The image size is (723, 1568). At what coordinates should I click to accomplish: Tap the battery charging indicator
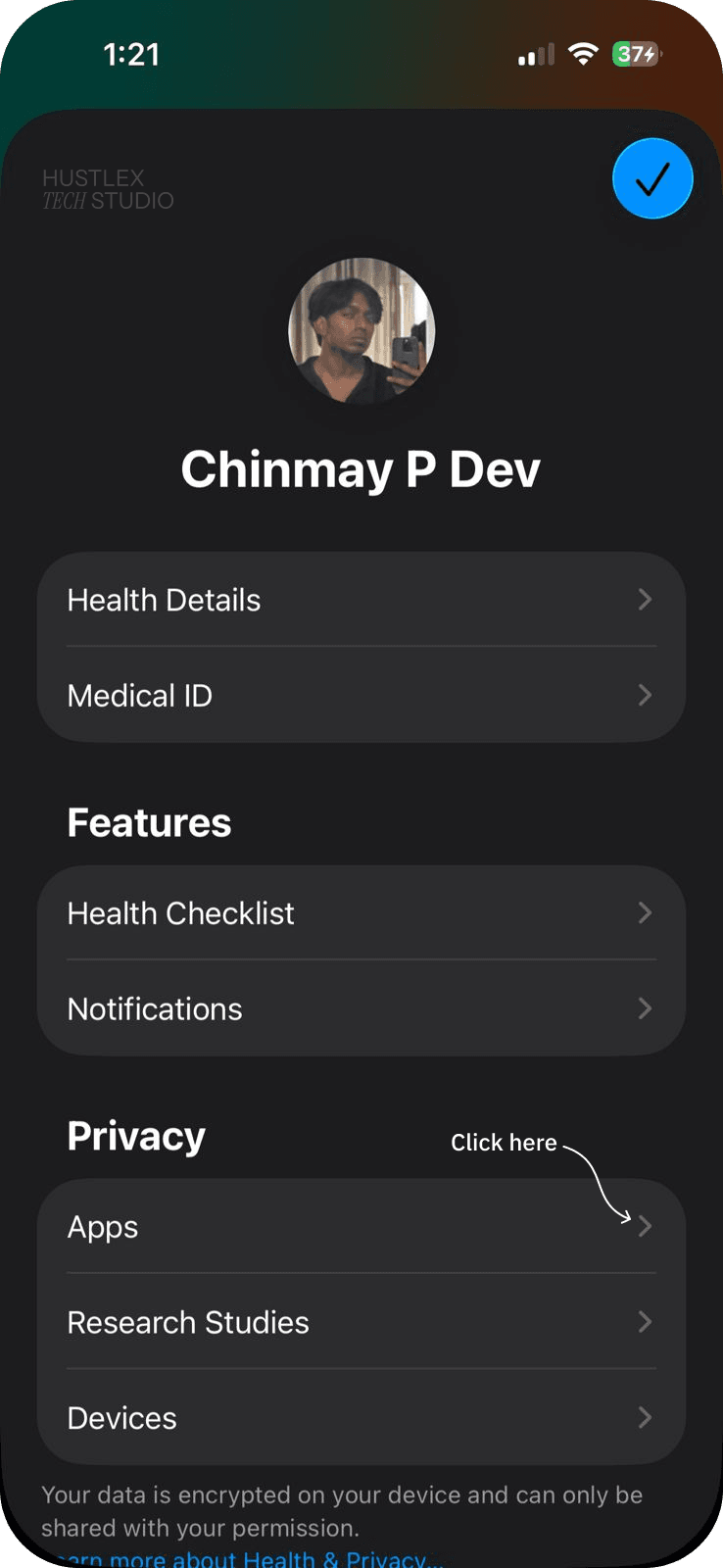point(634,54)
